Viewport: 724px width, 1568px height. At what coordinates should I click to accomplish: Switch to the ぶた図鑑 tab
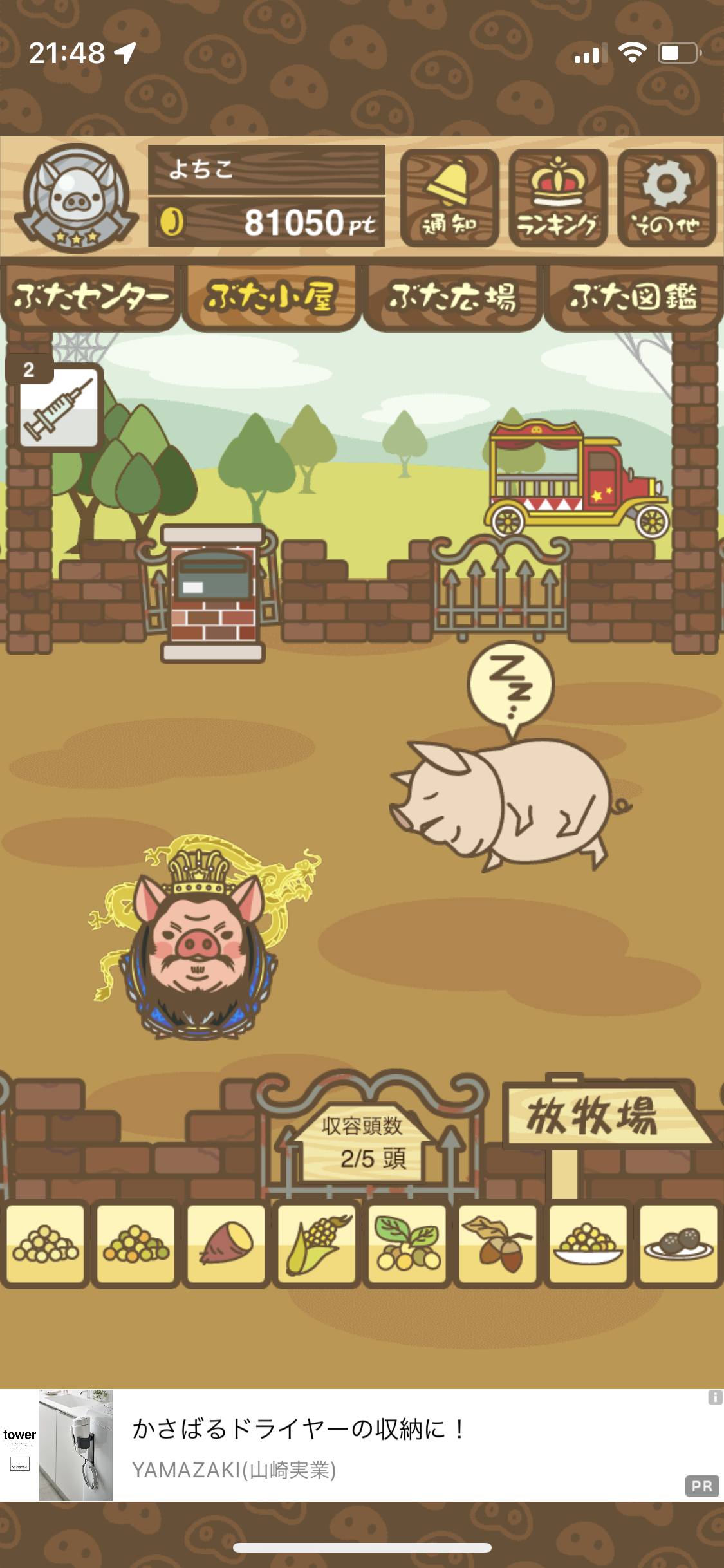click(x=633, y=297)
